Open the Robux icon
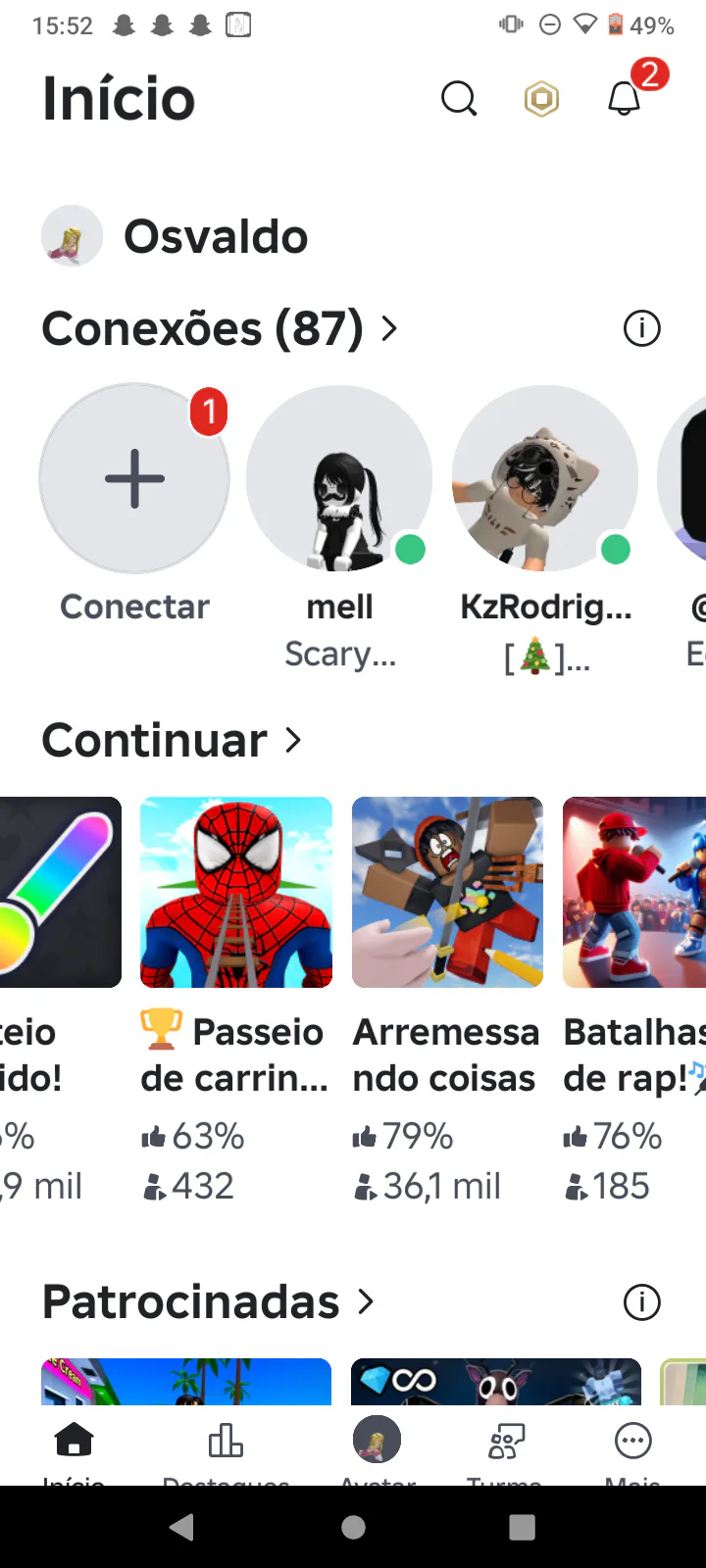706x1568 pixels. [541, 98]
